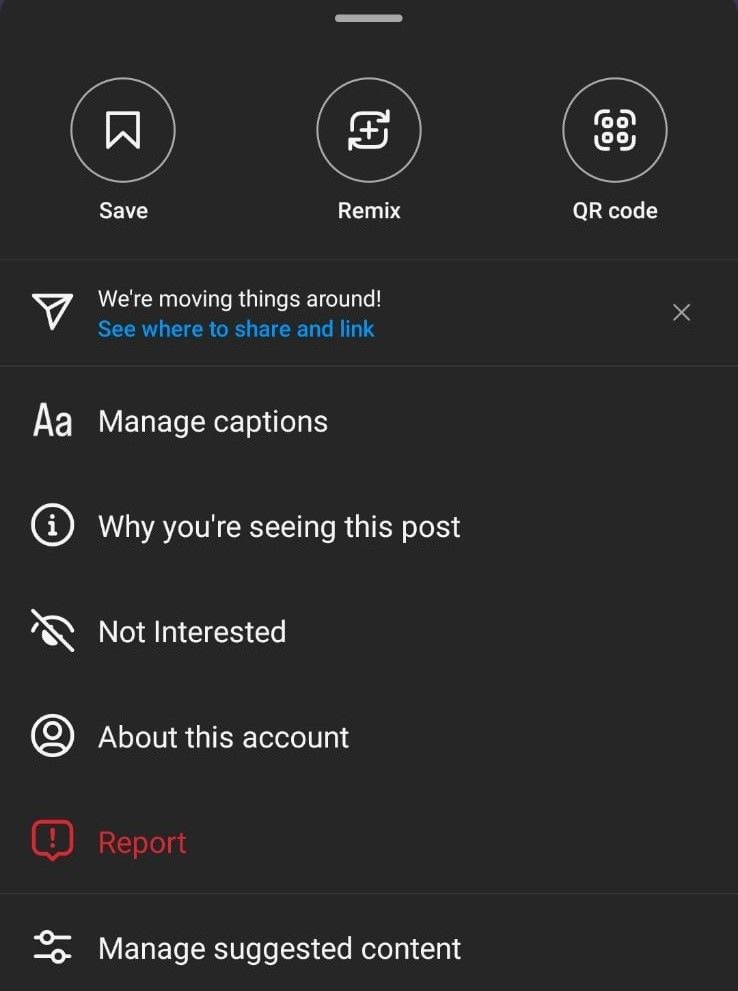The image size is (738, 991).
Task: Tap the Save bookmark icon
Action: [123, 130]
